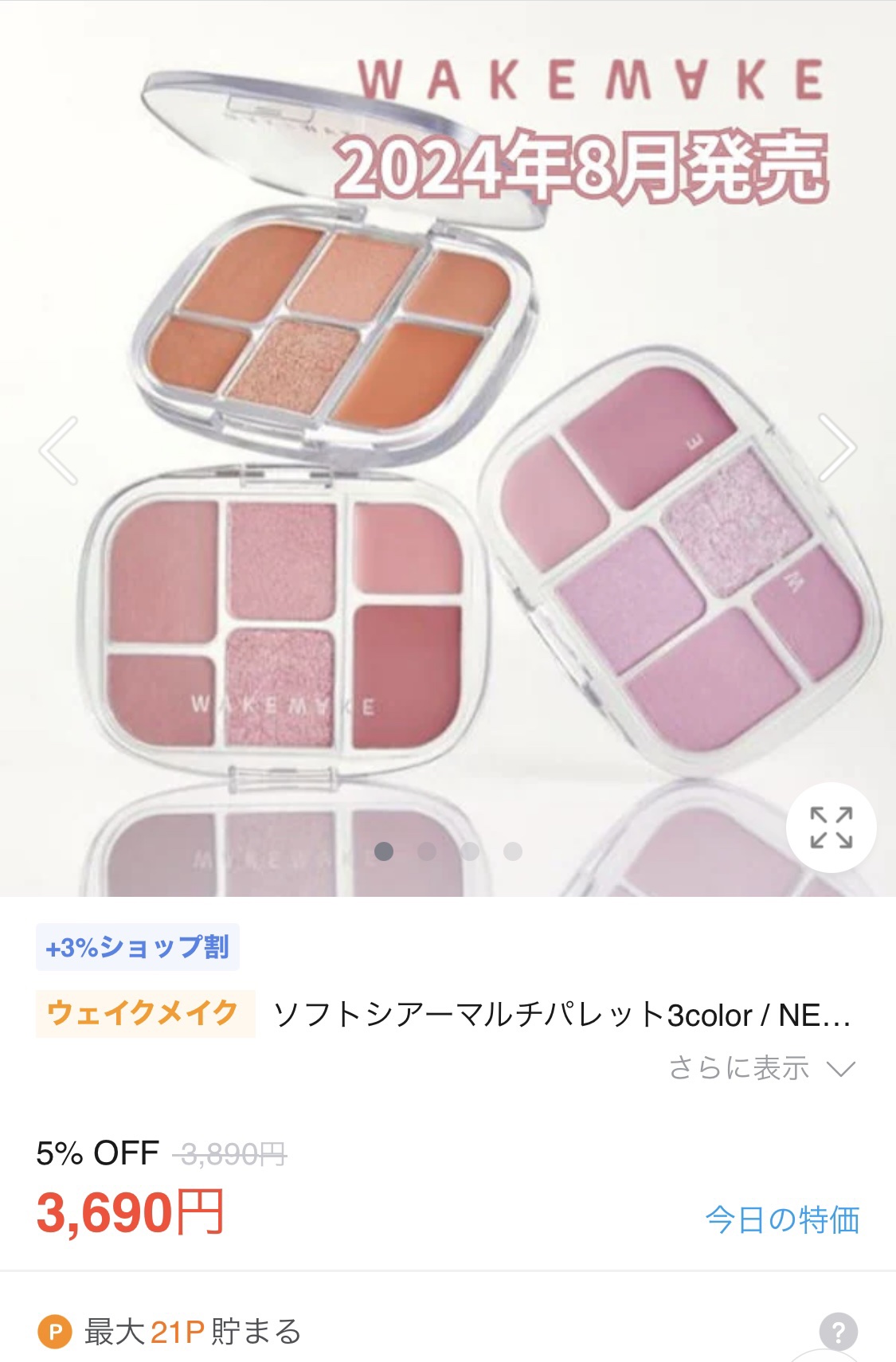The height and width of the screenshot is (1362, 896).
Task: Tap the +3%ショップ割 discount badge
Action: pos(137,947)
